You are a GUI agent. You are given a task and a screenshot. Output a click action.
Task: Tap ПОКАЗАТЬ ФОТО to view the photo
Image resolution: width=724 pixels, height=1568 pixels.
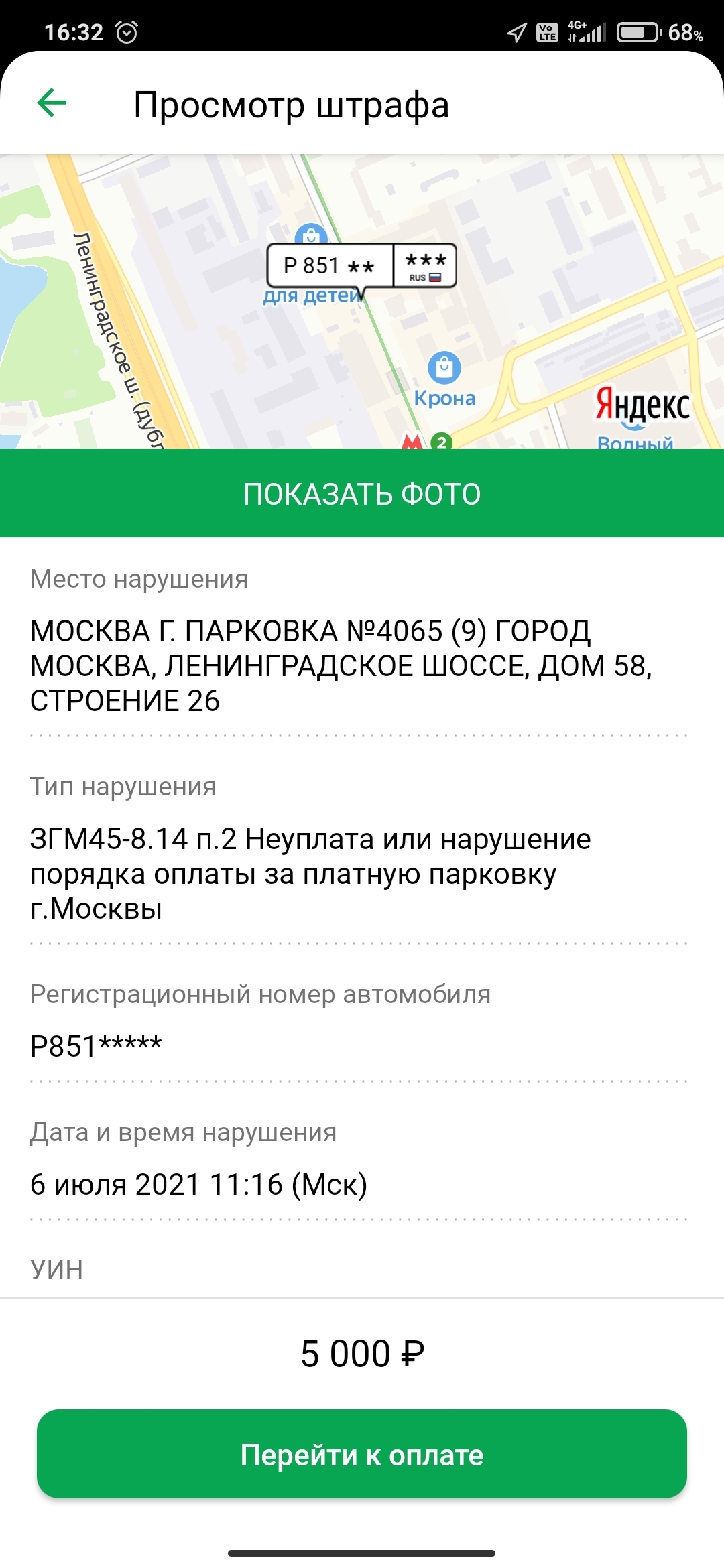coord(362,494)
